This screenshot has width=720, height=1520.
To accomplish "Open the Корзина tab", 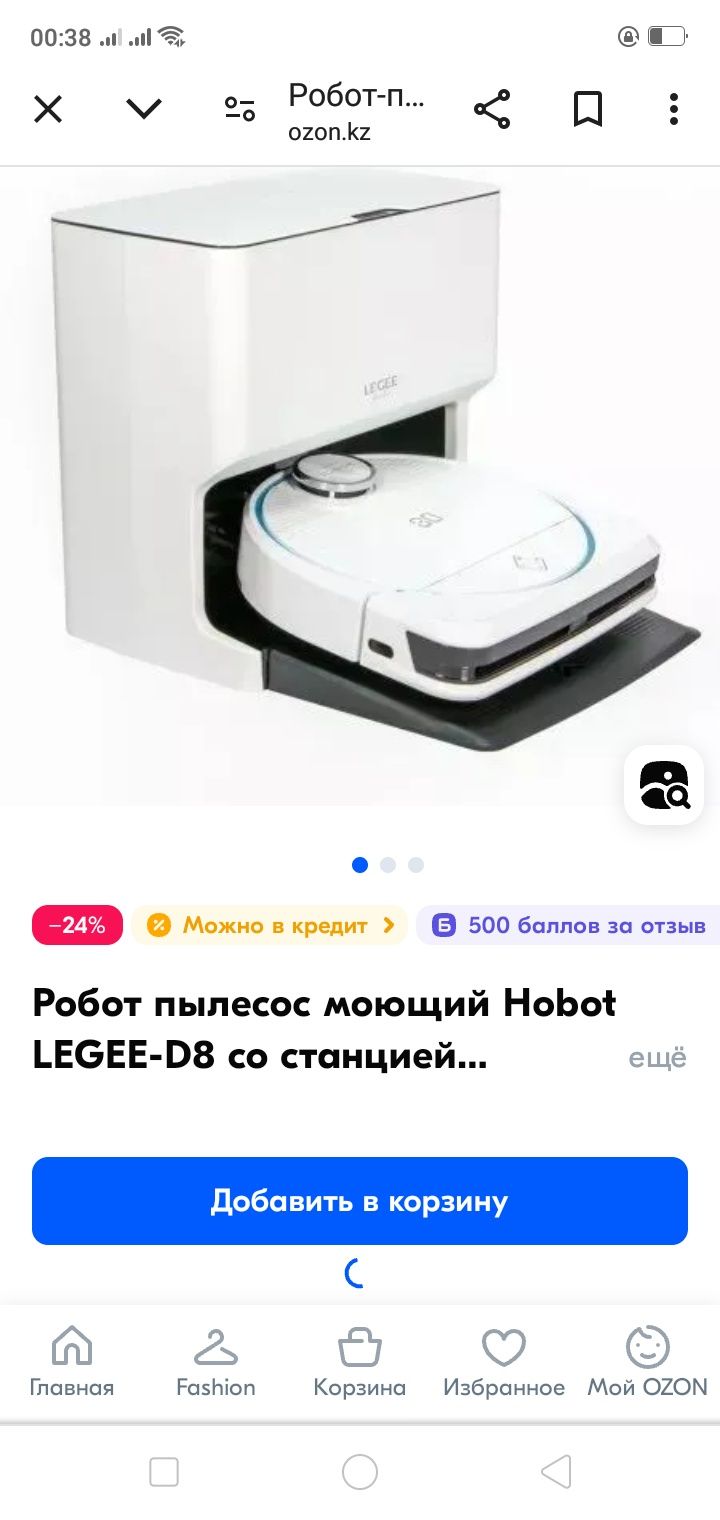I will pyautogui.click(x=360, y=1362).
